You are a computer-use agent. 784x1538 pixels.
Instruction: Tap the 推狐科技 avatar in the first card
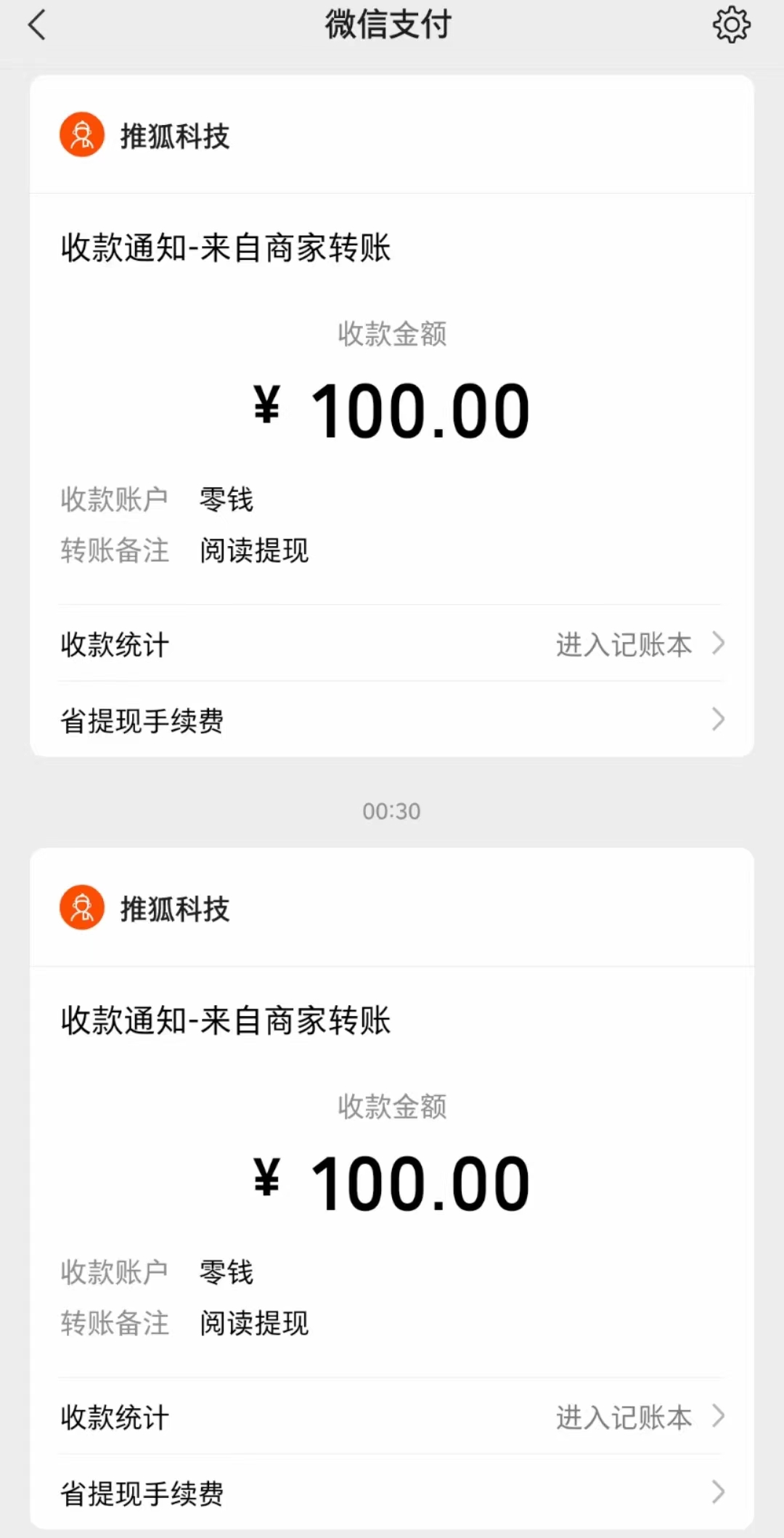[82, 135]
